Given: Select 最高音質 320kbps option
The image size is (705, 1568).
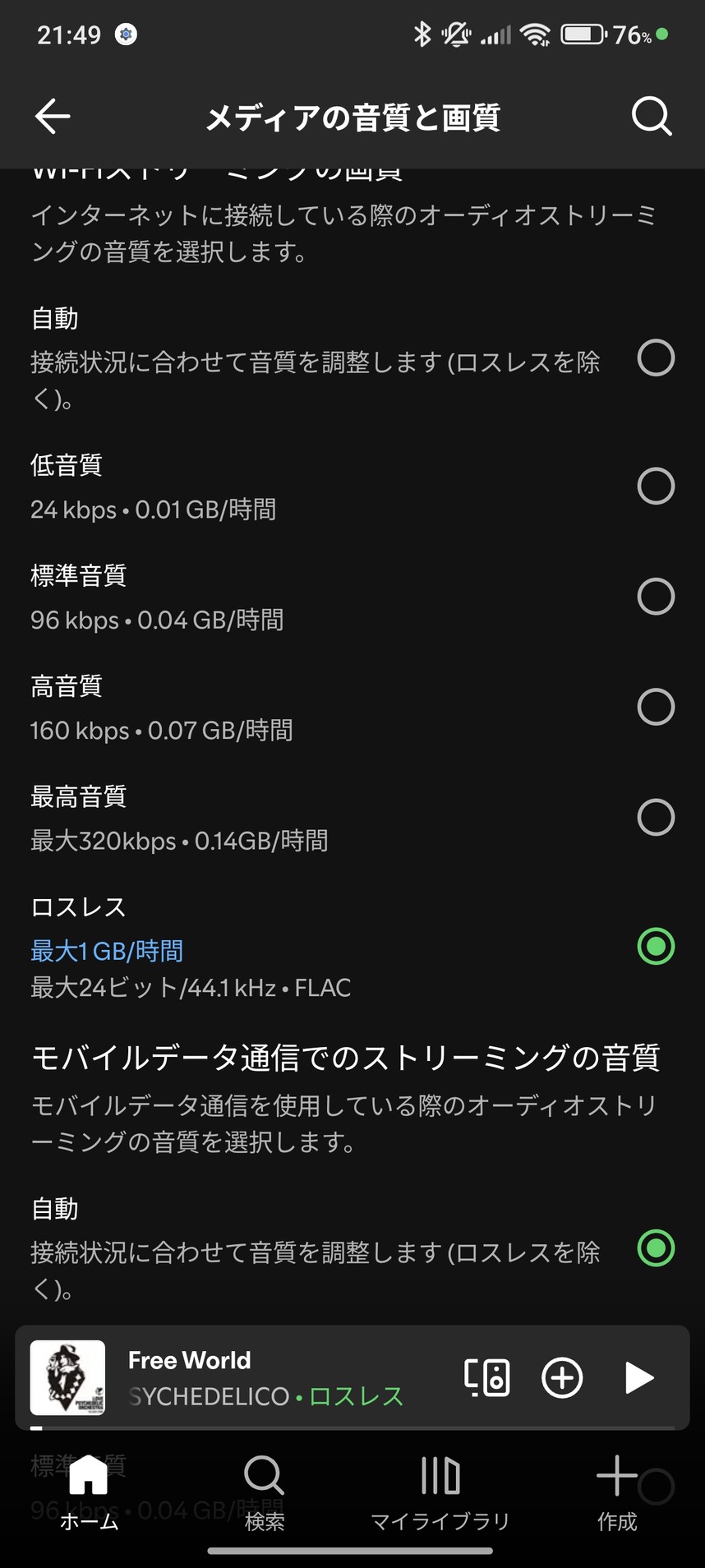Looking at the screenshot, I should (x=656, y=817).
